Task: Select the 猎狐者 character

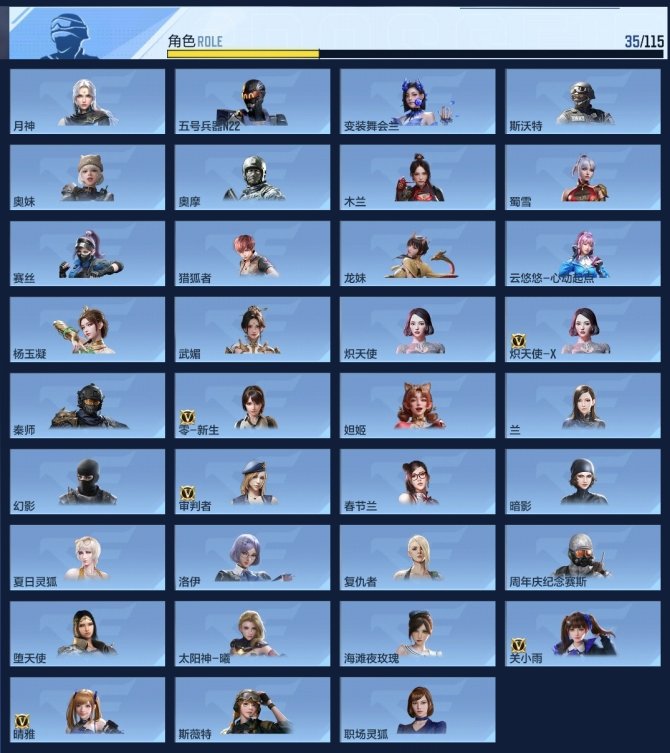Action: [x=252, y=253]
